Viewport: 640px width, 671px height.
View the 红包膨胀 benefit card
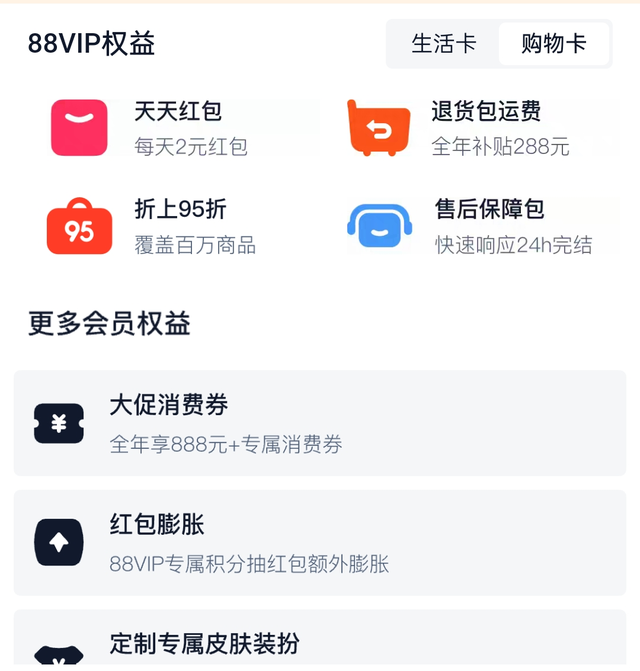(x=320, y=543)
